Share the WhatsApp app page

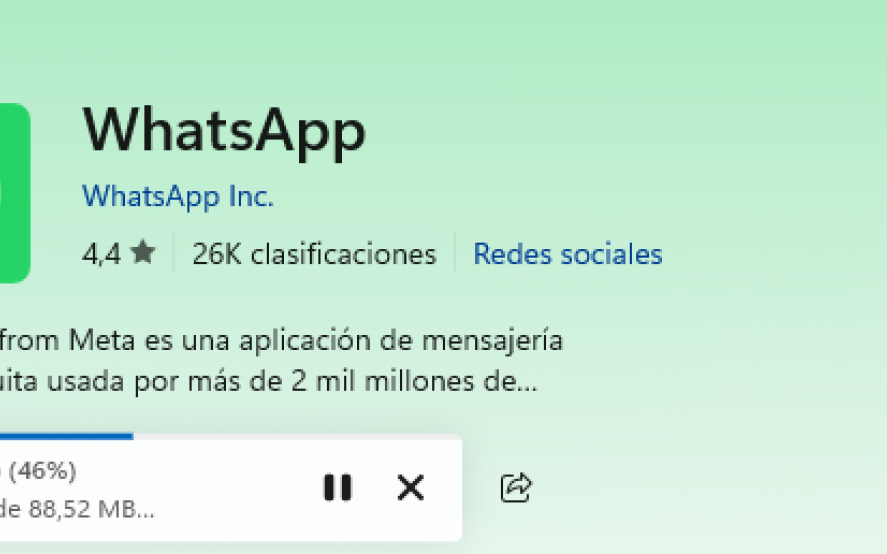(x=516, y=488)
